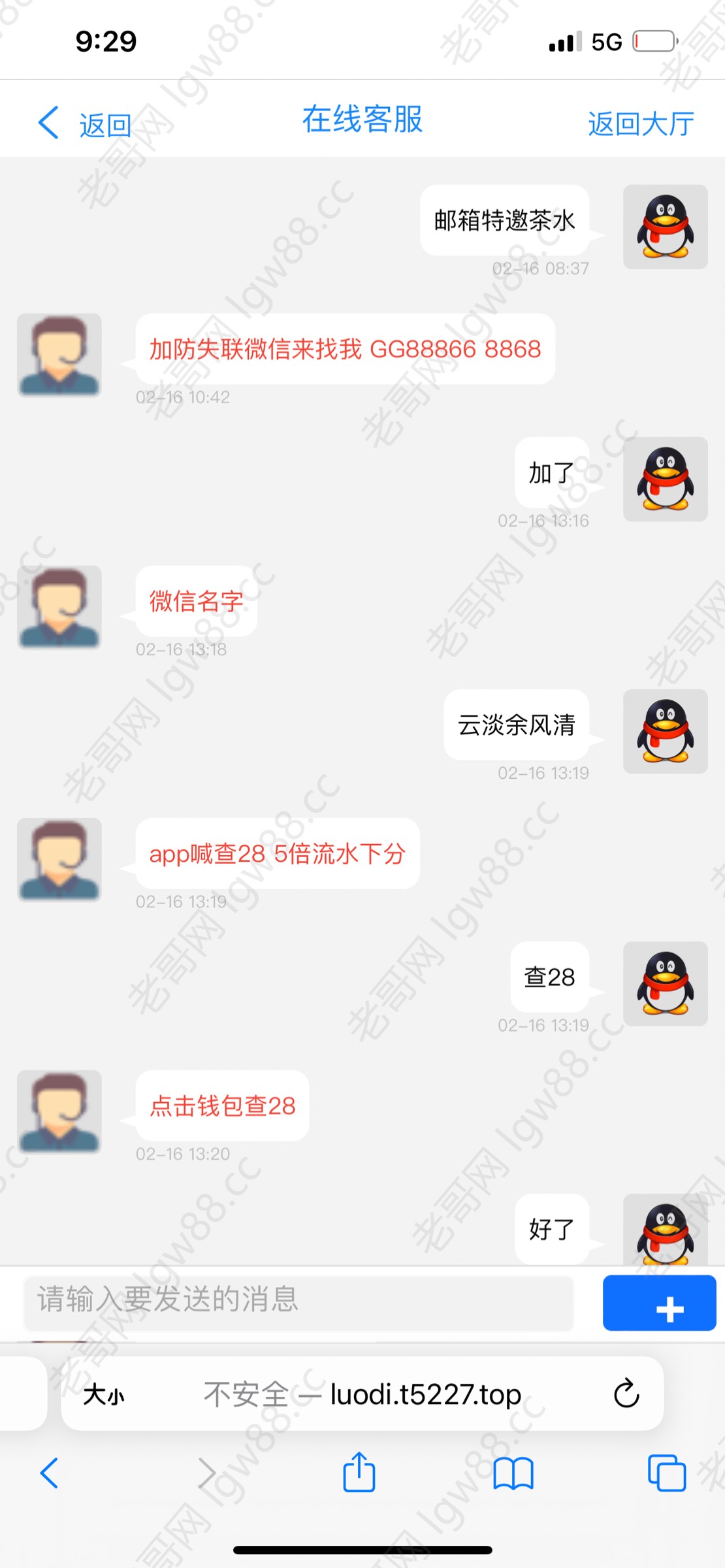The width and height of the screenshot is (725, 1568).
Task: Show open Safari tabs
Action: pos(666,1473)
